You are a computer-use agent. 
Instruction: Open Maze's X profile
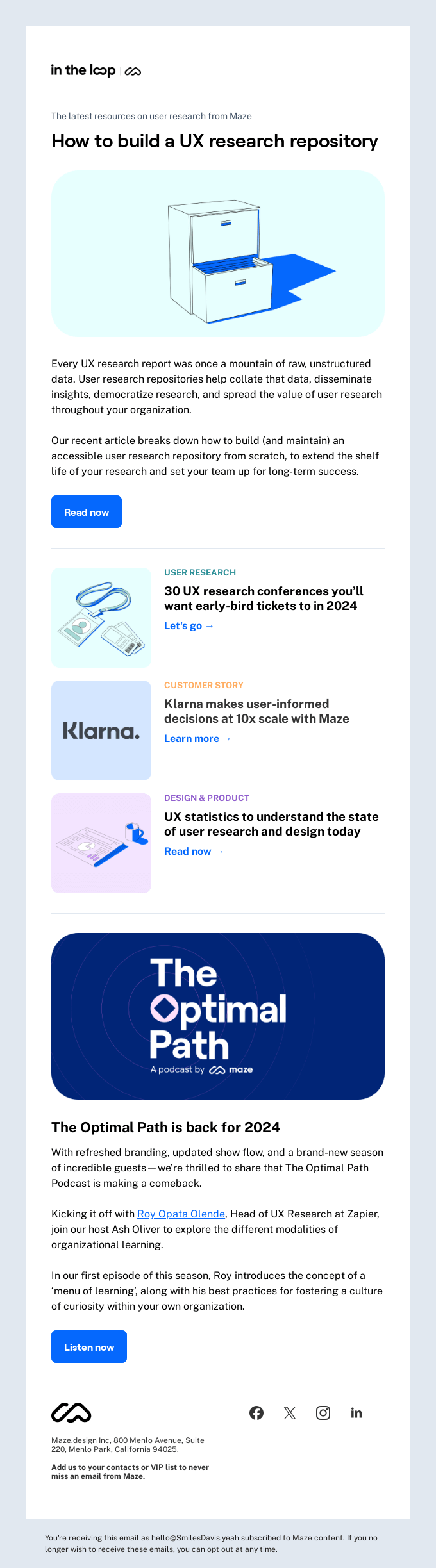coord(290,1413)
